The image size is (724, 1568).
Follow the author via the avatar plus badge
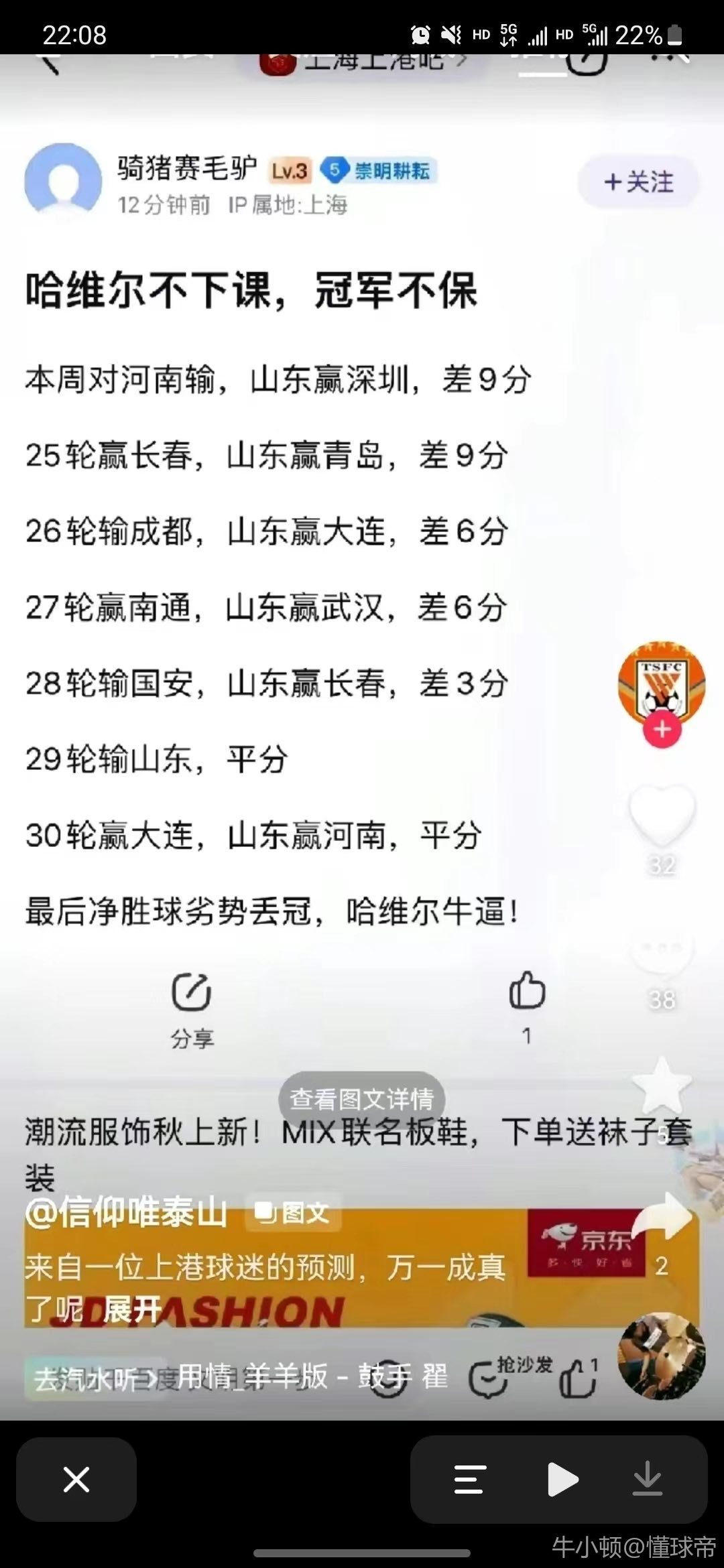[662, 729]
